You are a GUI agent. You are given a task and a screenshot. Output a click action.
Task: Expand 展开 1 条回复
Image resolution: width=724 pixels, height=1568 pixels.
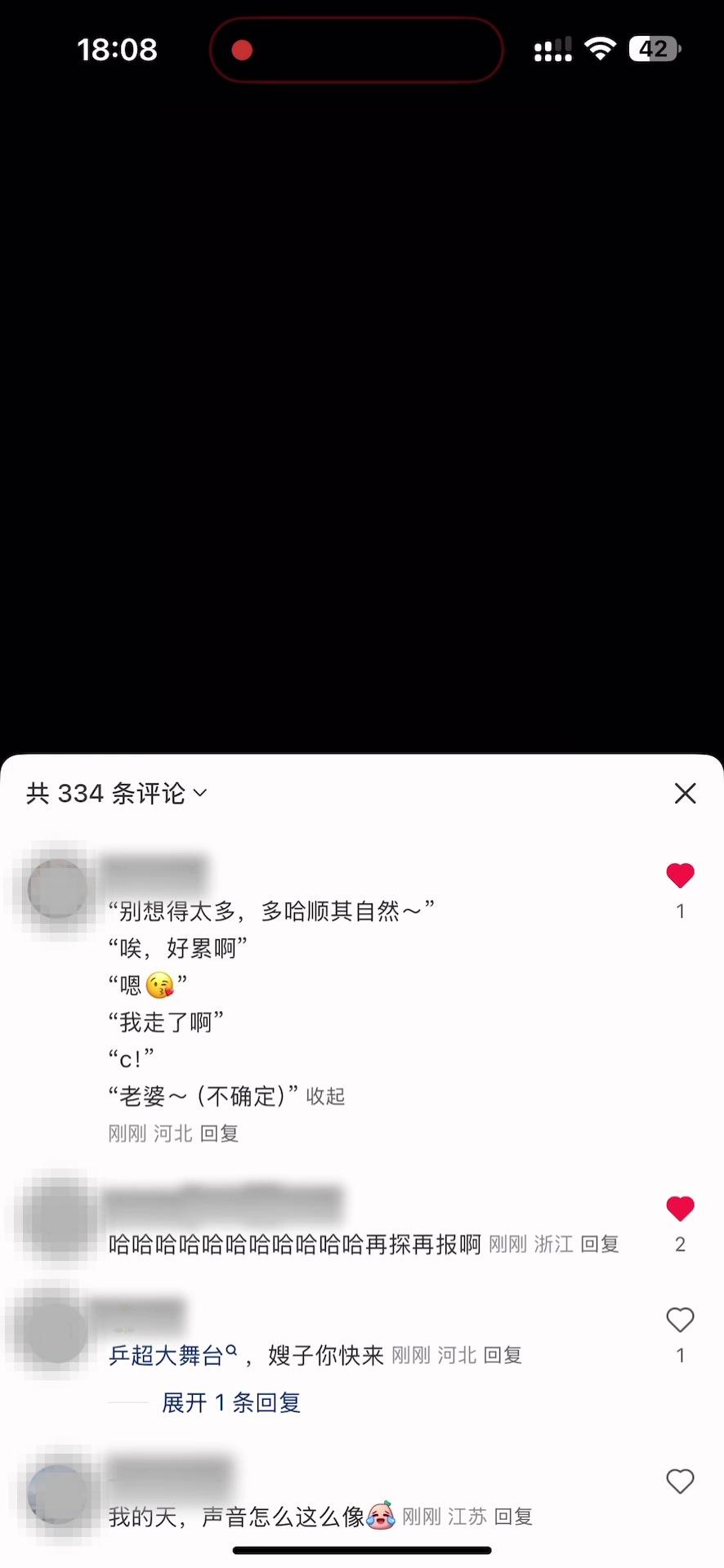(231, 1402)
